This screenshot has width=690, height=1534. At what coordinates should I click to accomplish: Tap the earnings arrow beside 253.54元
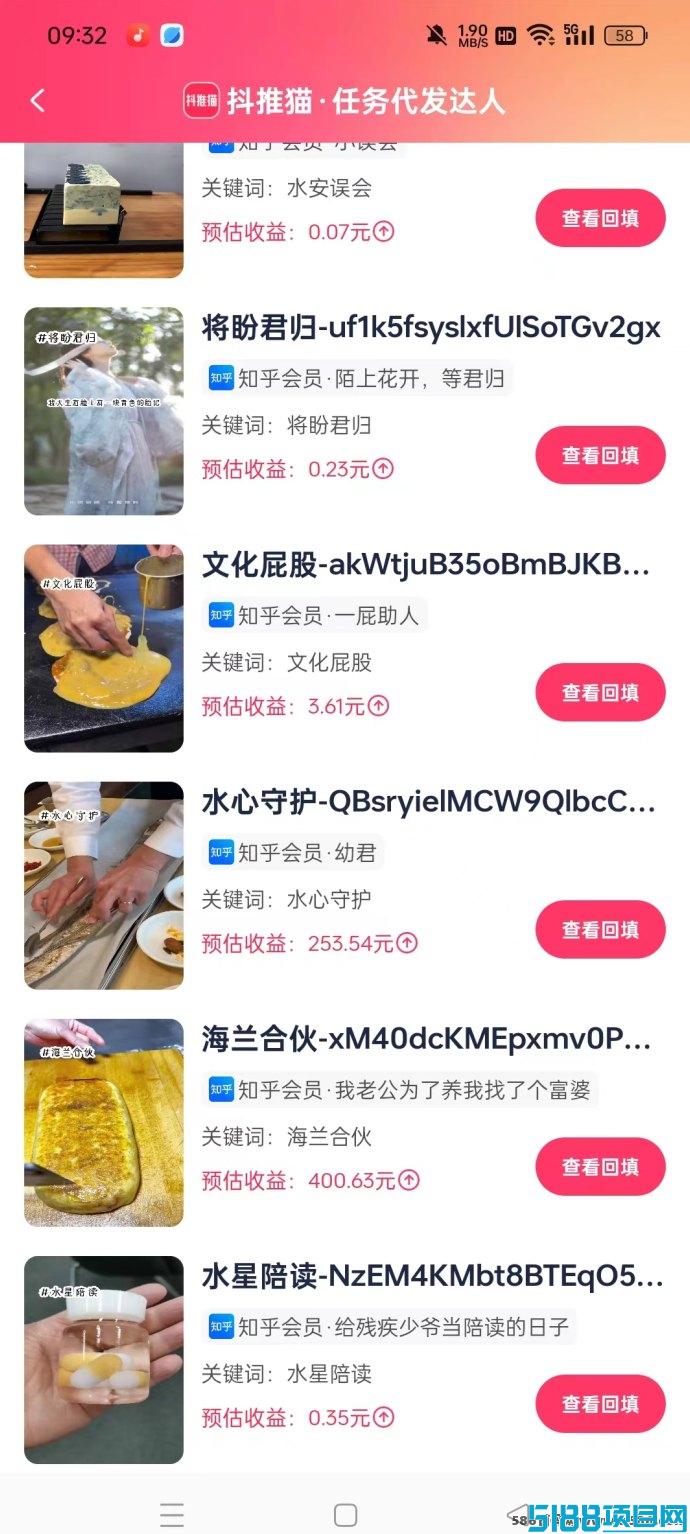[x=407, y=943]
